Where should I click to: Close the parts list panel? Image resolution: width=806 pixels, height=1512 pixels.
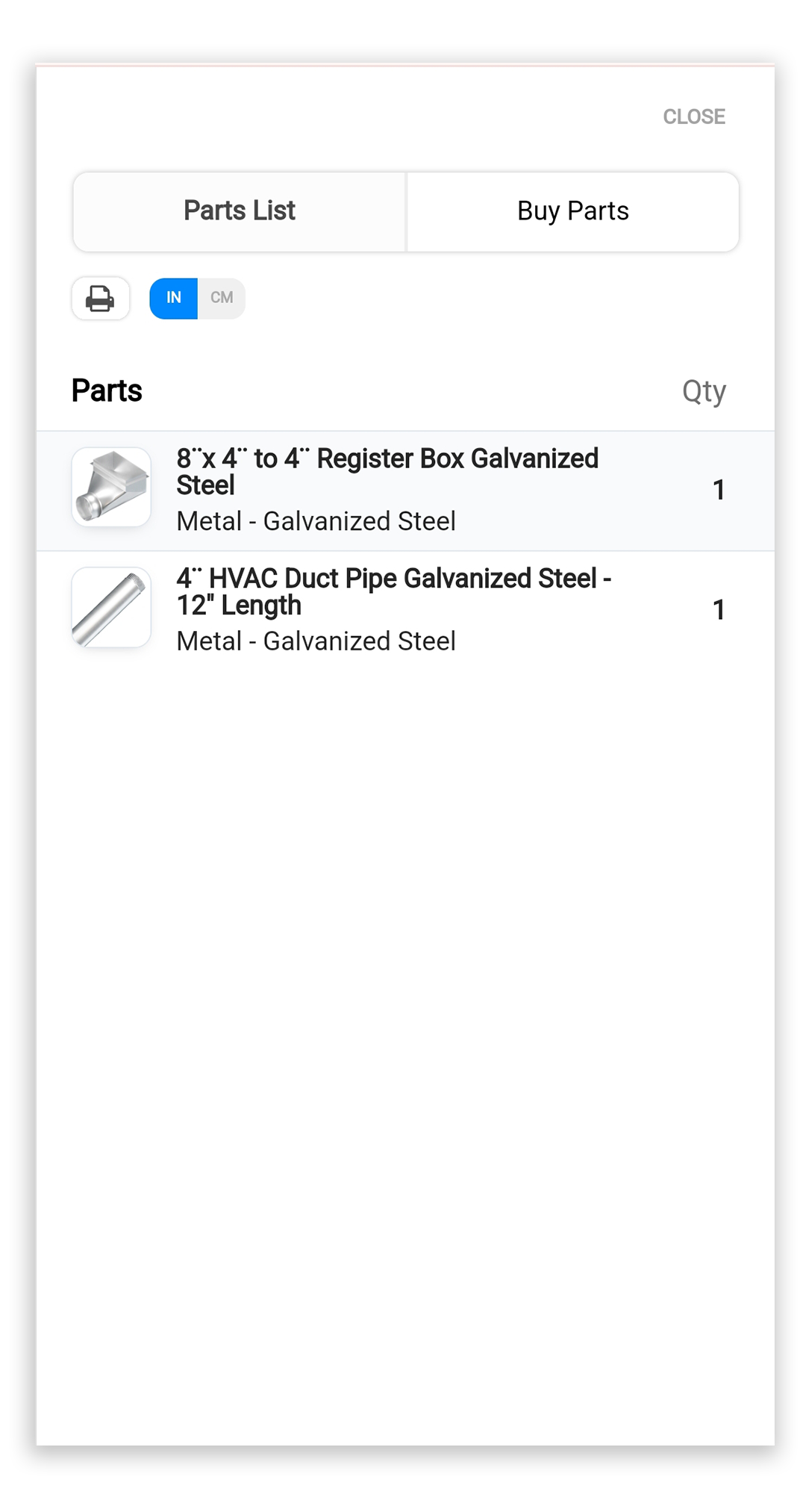pyautogui.click(x=693, y=116)
